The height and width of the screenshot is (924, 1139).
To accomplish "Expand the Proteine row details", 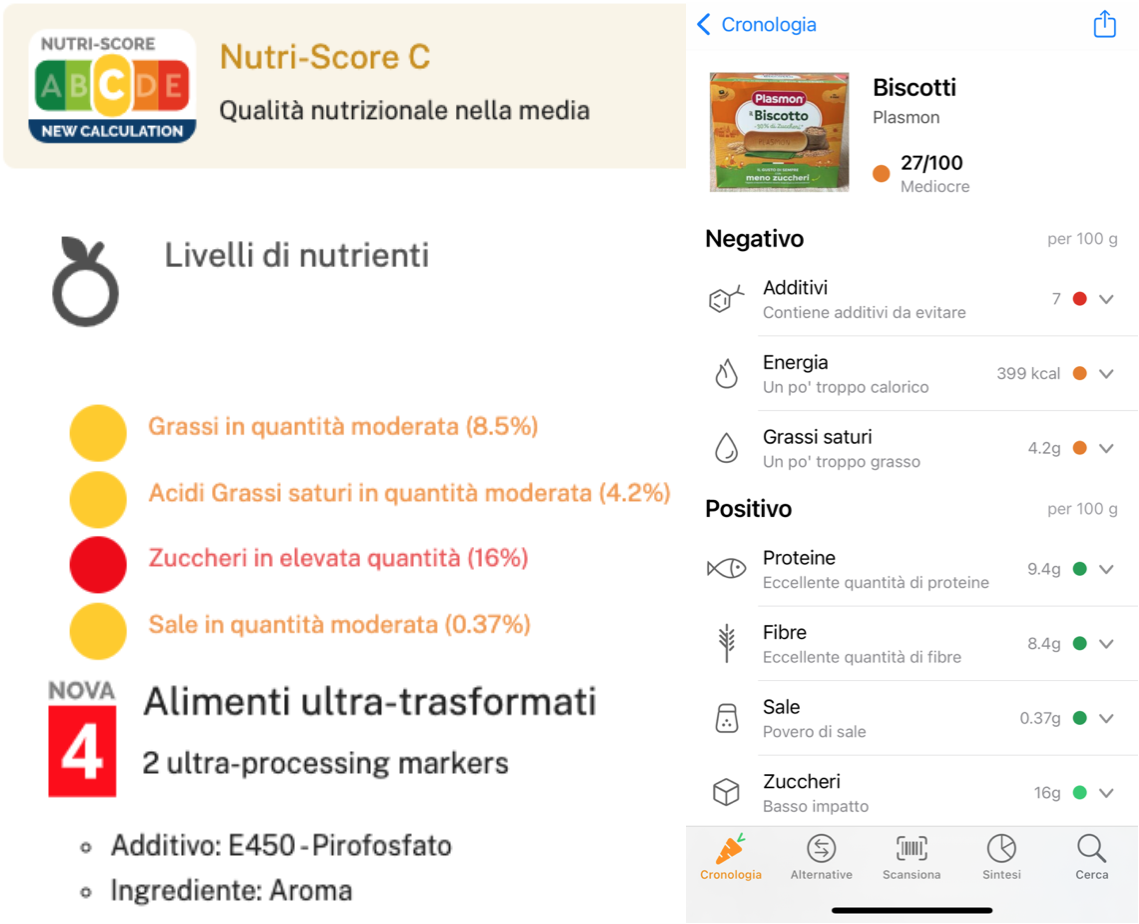I will pyautogui.click(x=1105, y=569).
